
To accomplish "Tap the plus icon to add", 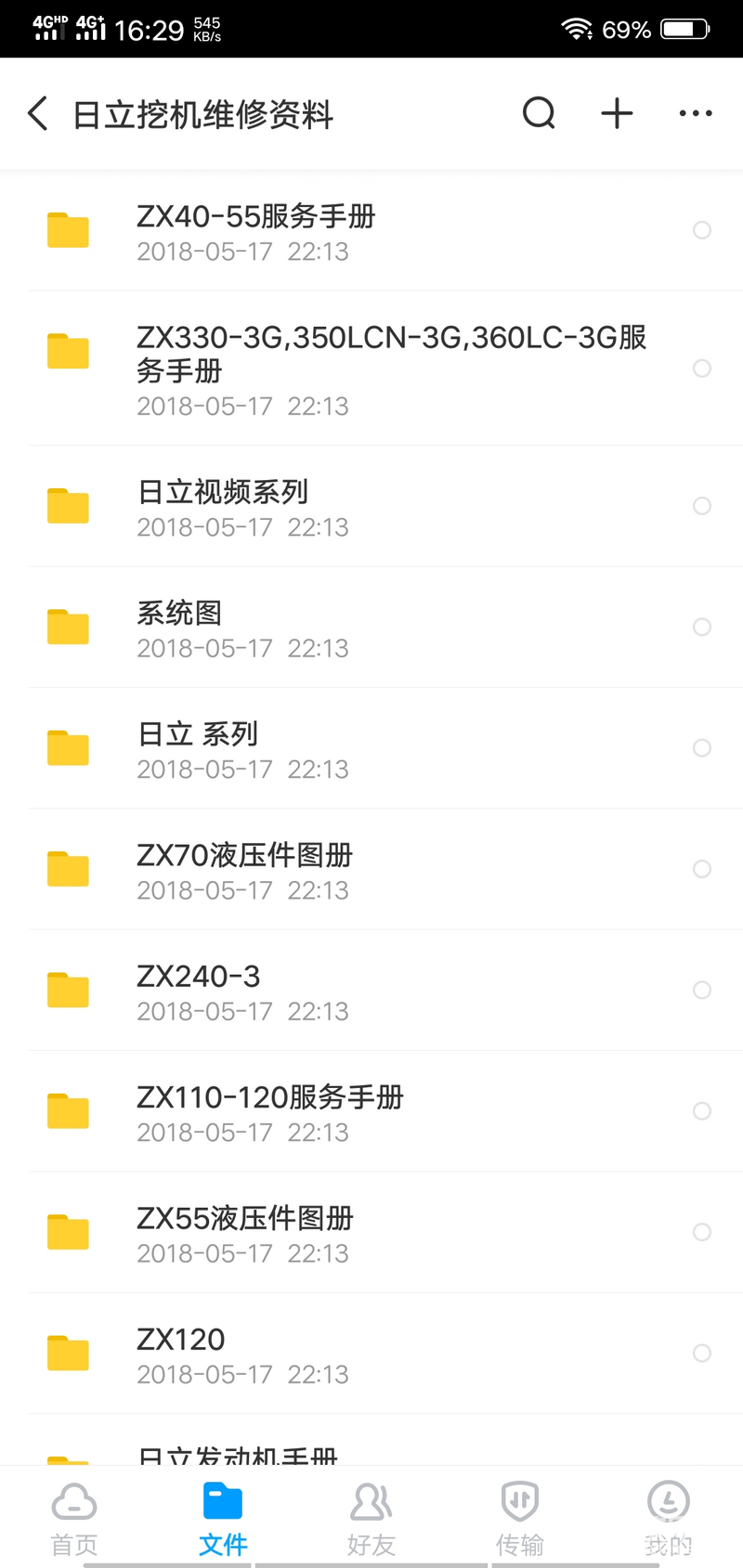I will tap(617, 113).
